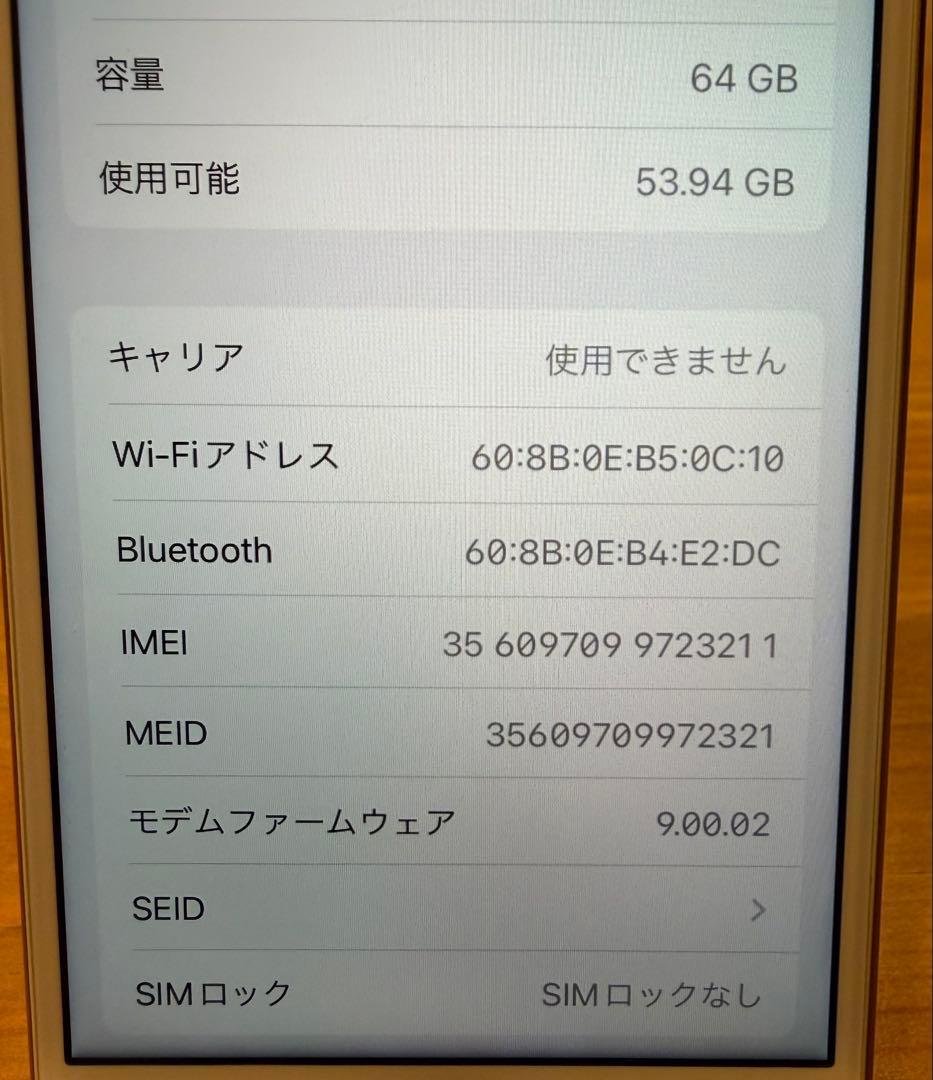933x1080 pixels.
Task: Tap the Bluetooth label
Action: click(195, 550)
